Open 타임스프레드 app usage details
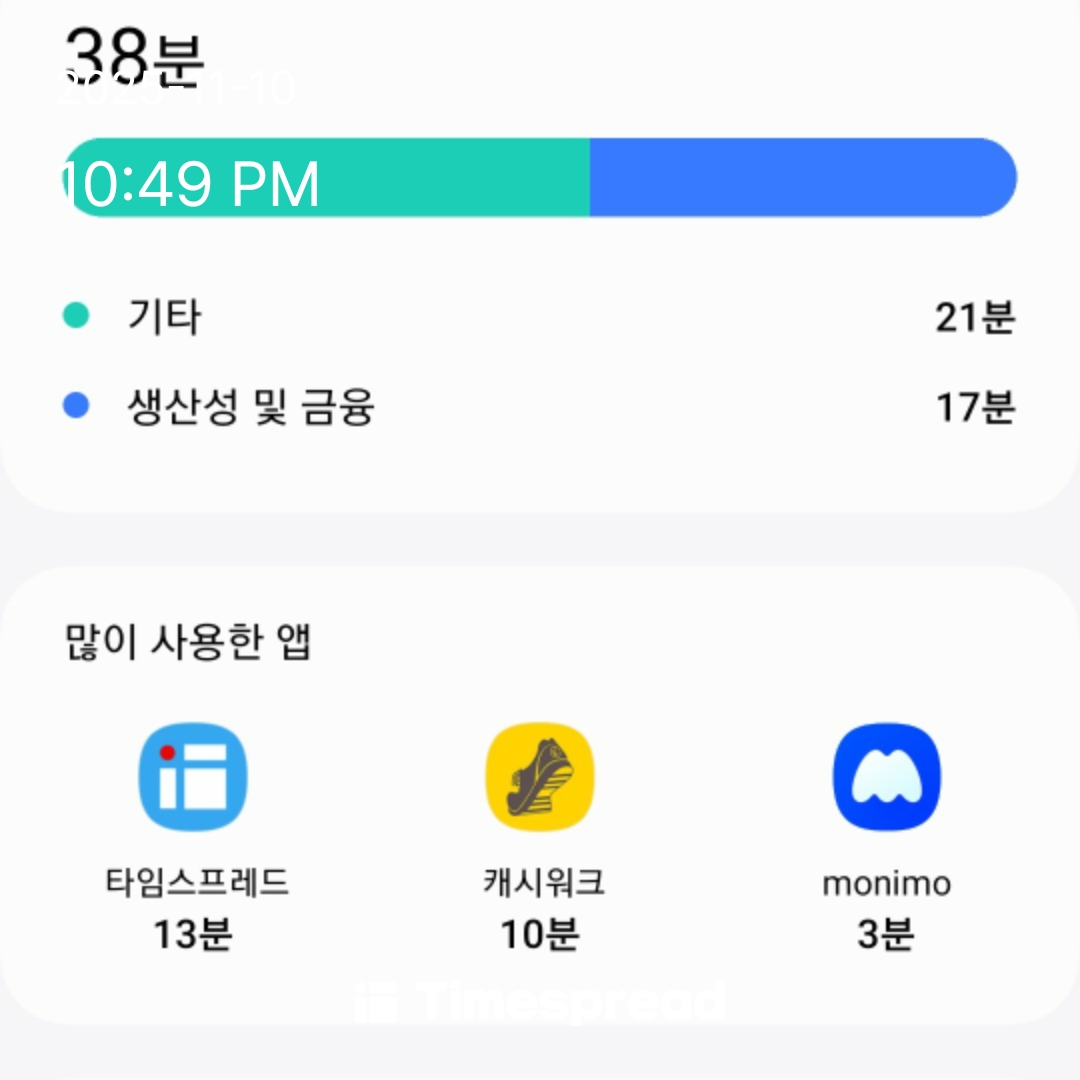 (x=193, y=778)
